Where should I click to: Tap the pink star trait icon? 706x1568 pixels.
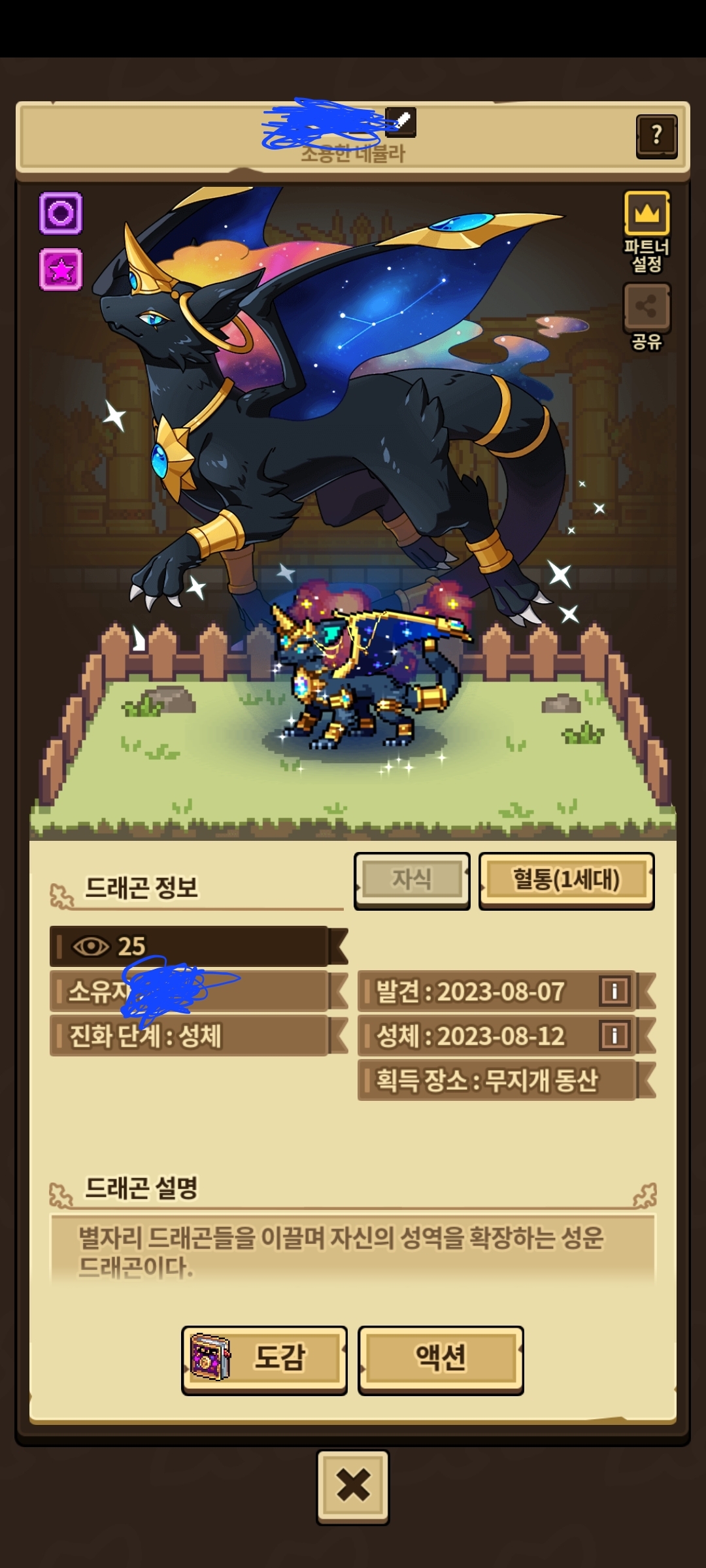click(x=61, y=269)
